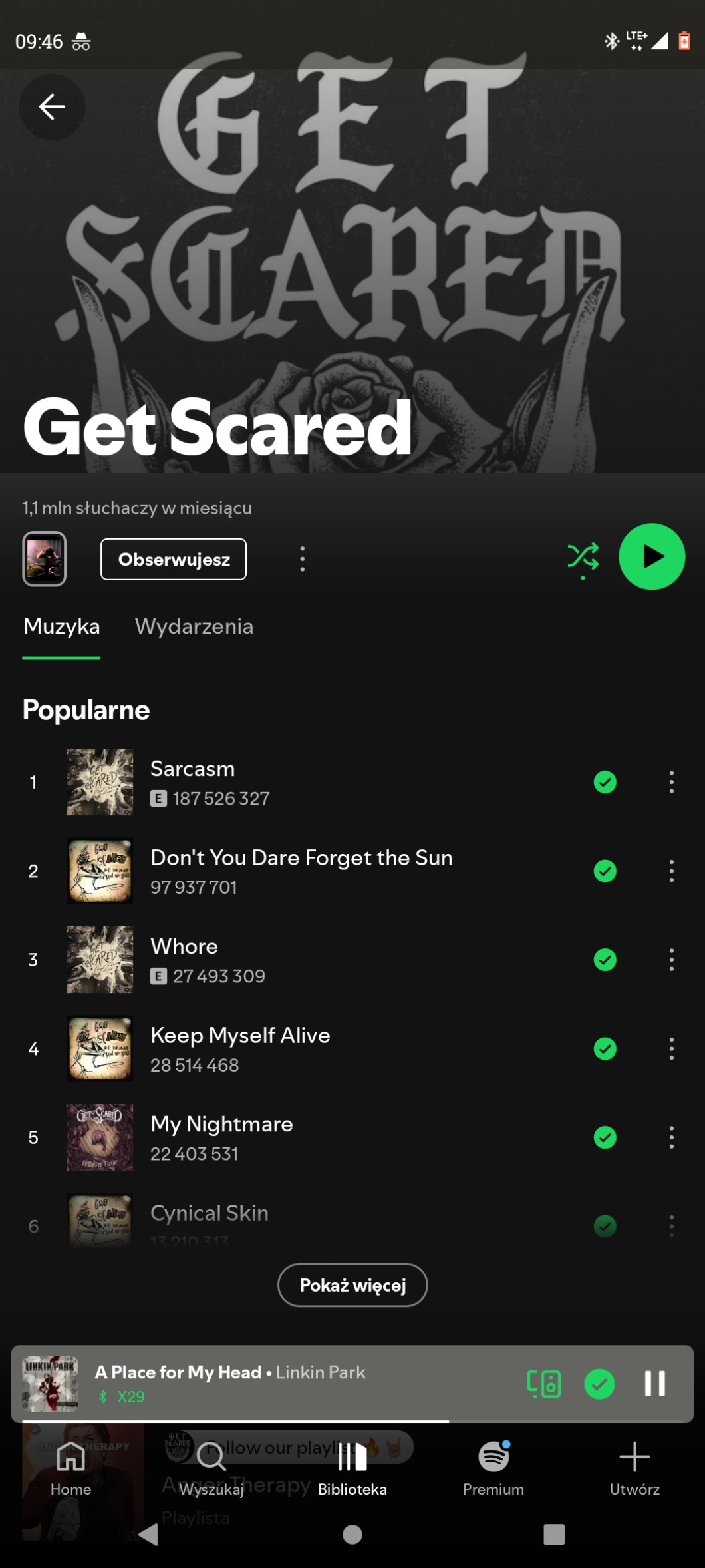Image resolution: width=705 pixels, height=1568 pixels.
Task: Play My Nightmare
Action: click(221, 1124)
